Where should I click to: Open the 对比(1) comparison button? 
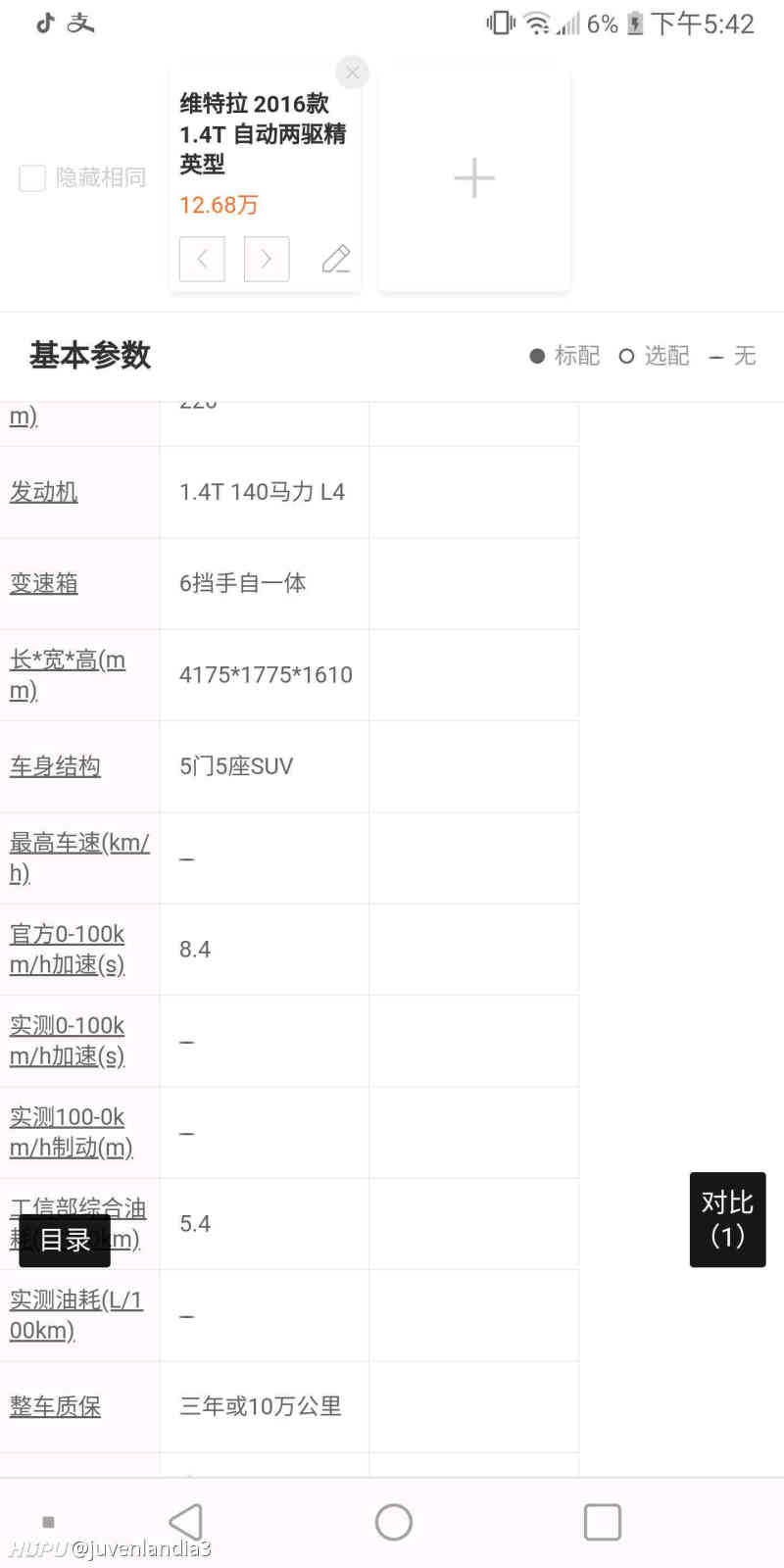[727, 1219]
